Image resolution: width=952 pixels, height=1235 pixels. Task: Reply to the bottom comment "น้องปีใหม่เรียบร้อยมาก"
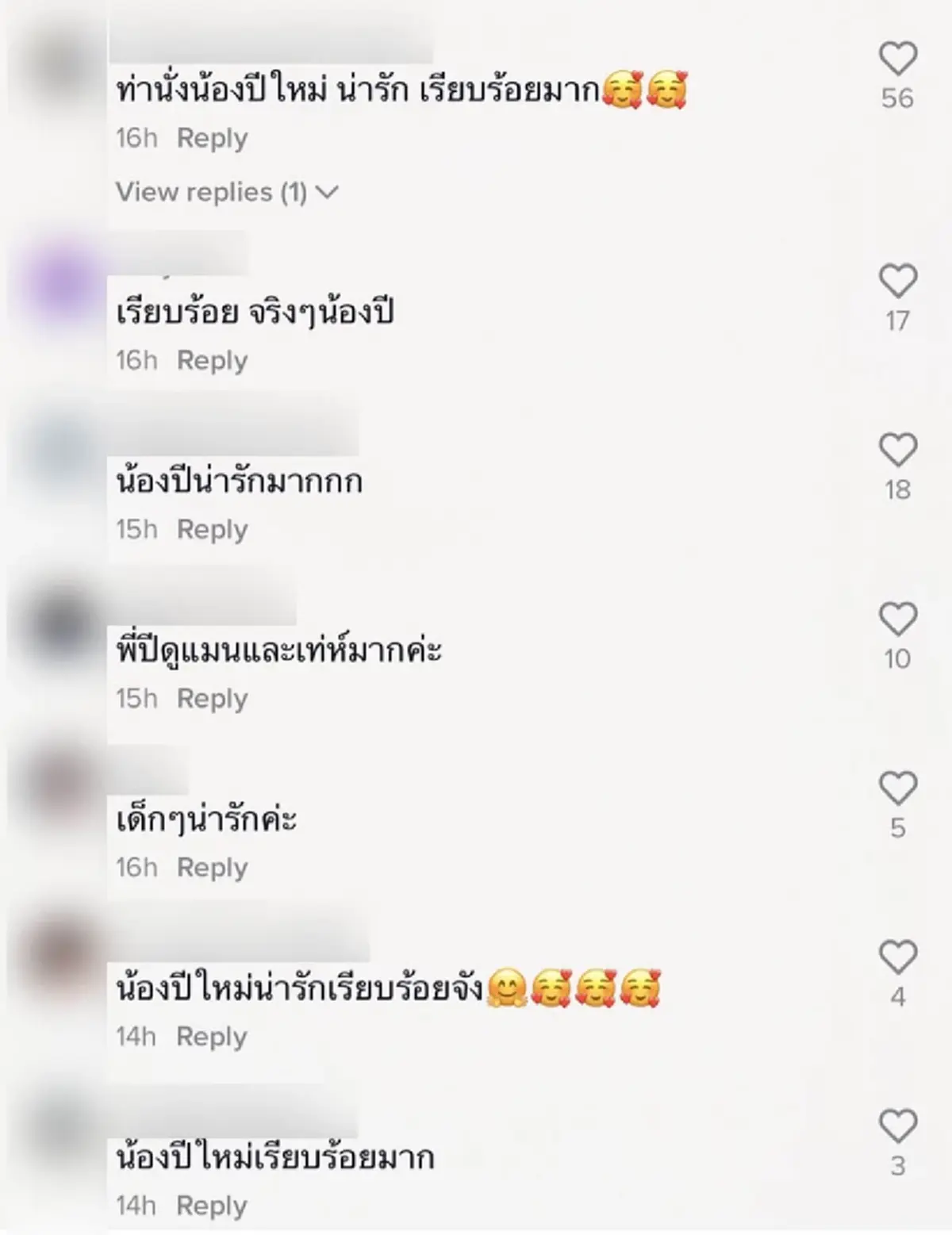[x=210, y=1206]
